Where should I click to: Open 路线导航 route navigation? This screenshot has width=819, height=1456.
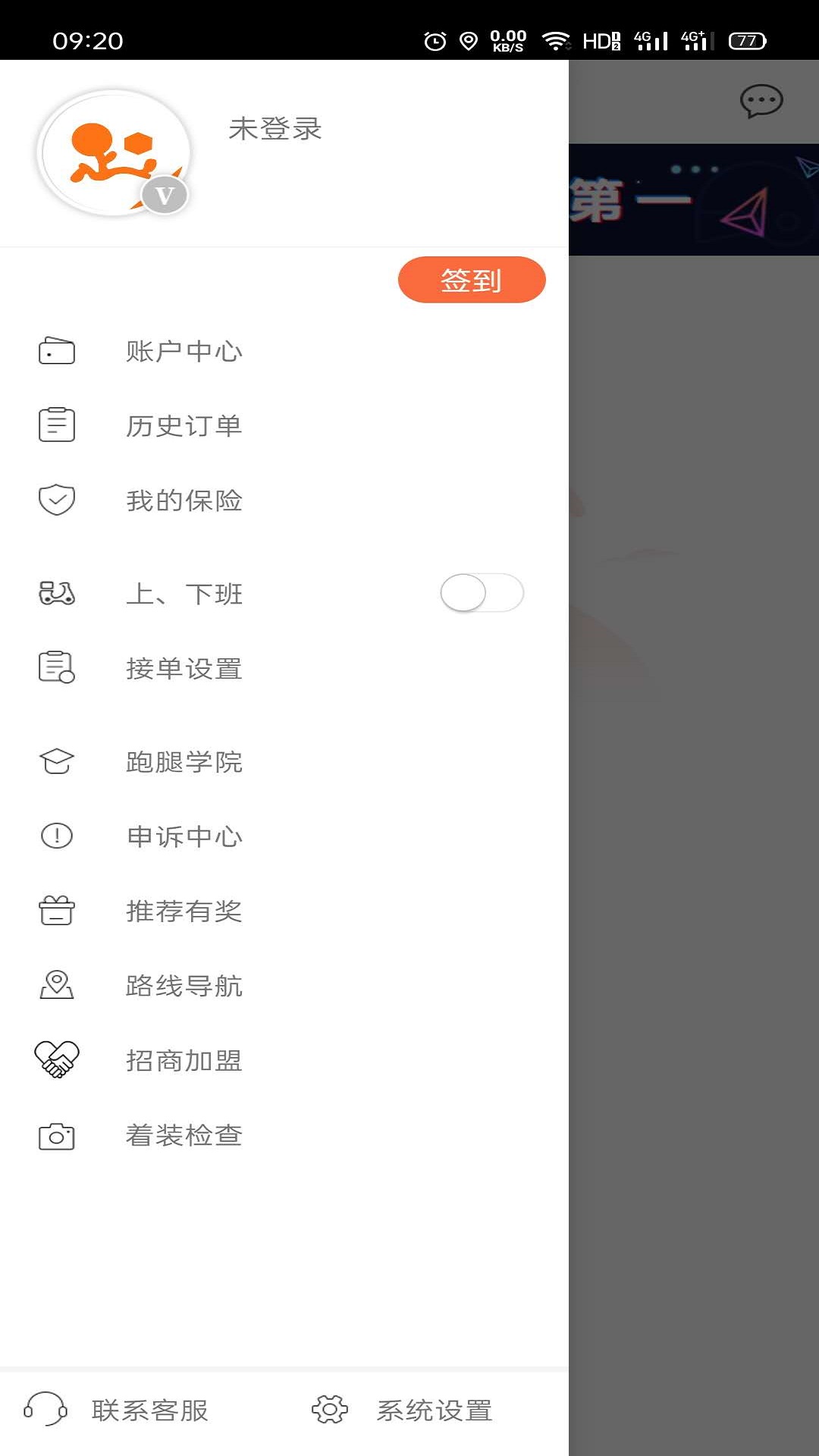[184, 985]
